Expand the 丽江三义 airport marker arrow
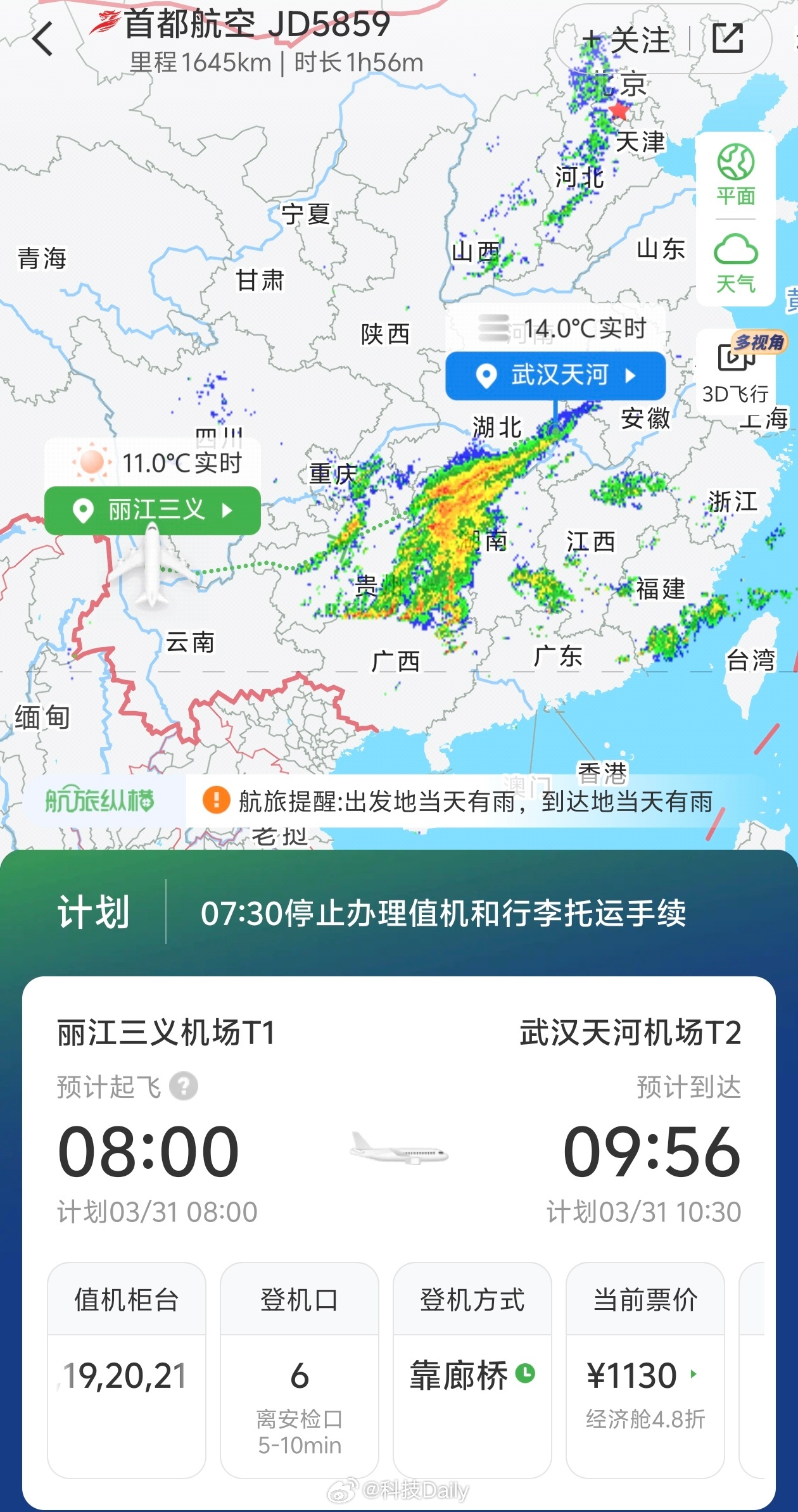Screen dimensions: 798x1512 [x=228, y=512]
